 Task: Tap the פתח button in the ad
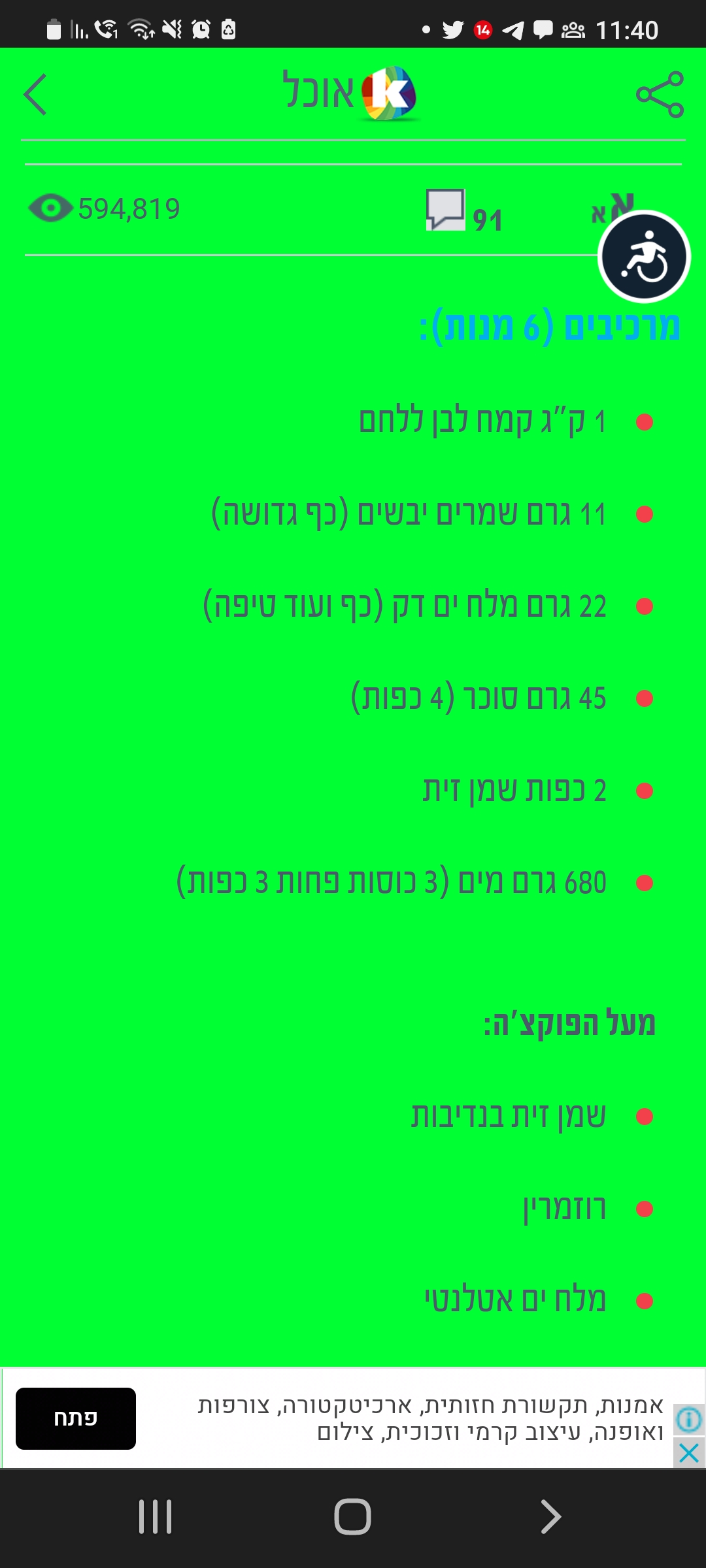tap(76, 1418)
